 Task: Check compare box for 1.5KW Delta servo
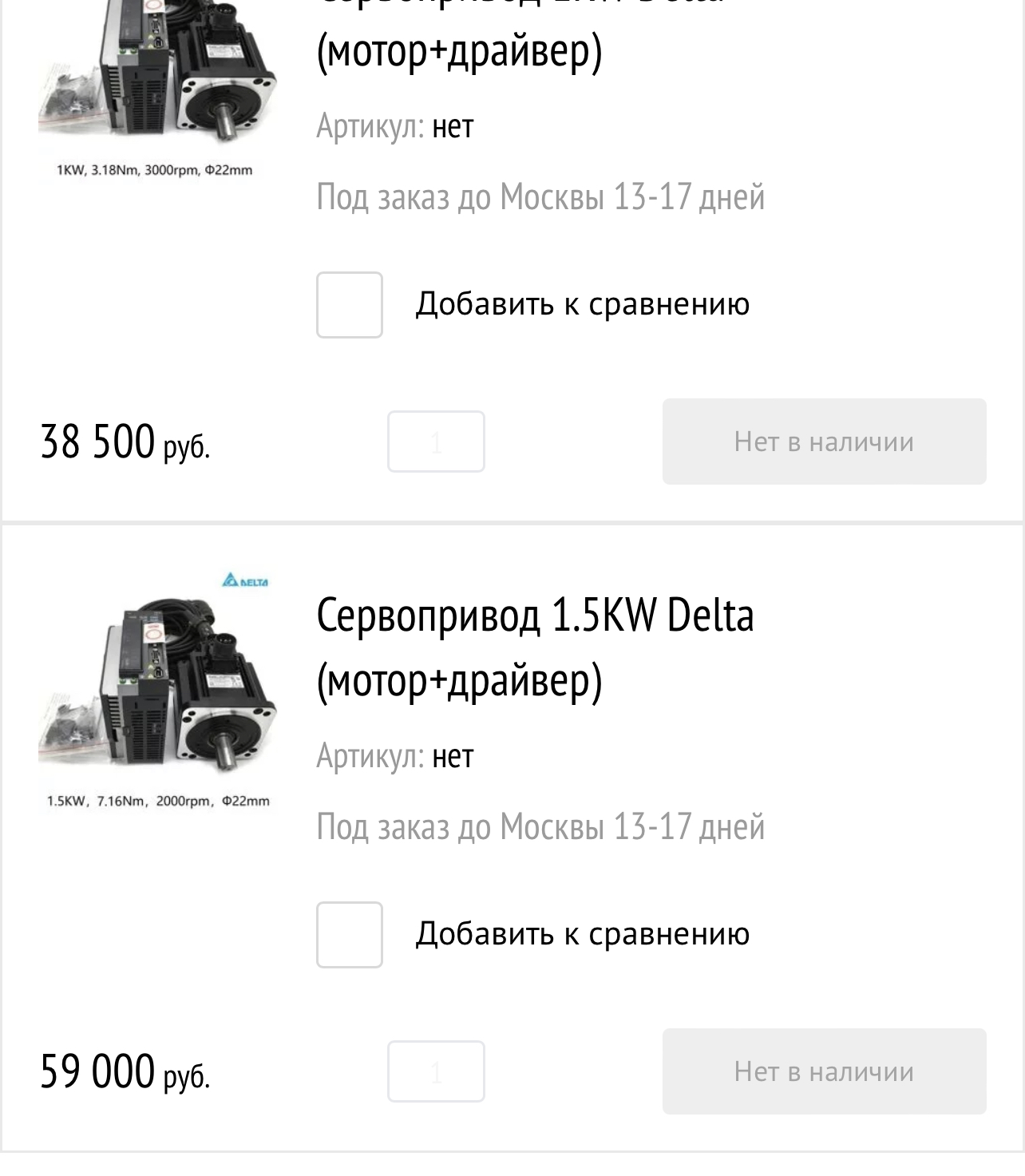[350, 935]
